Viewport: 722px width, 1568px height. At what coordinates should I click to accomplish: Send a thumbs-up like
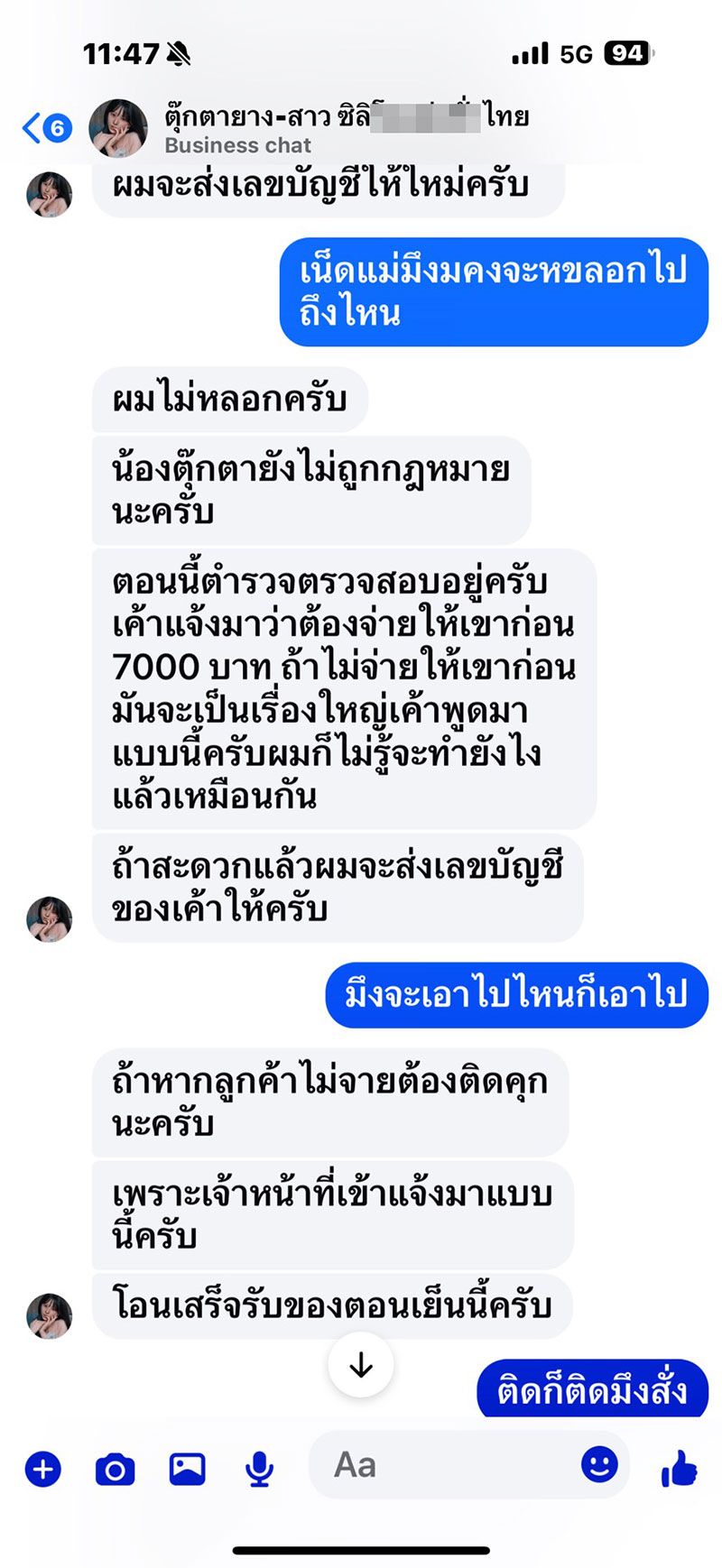point(679,1469)
